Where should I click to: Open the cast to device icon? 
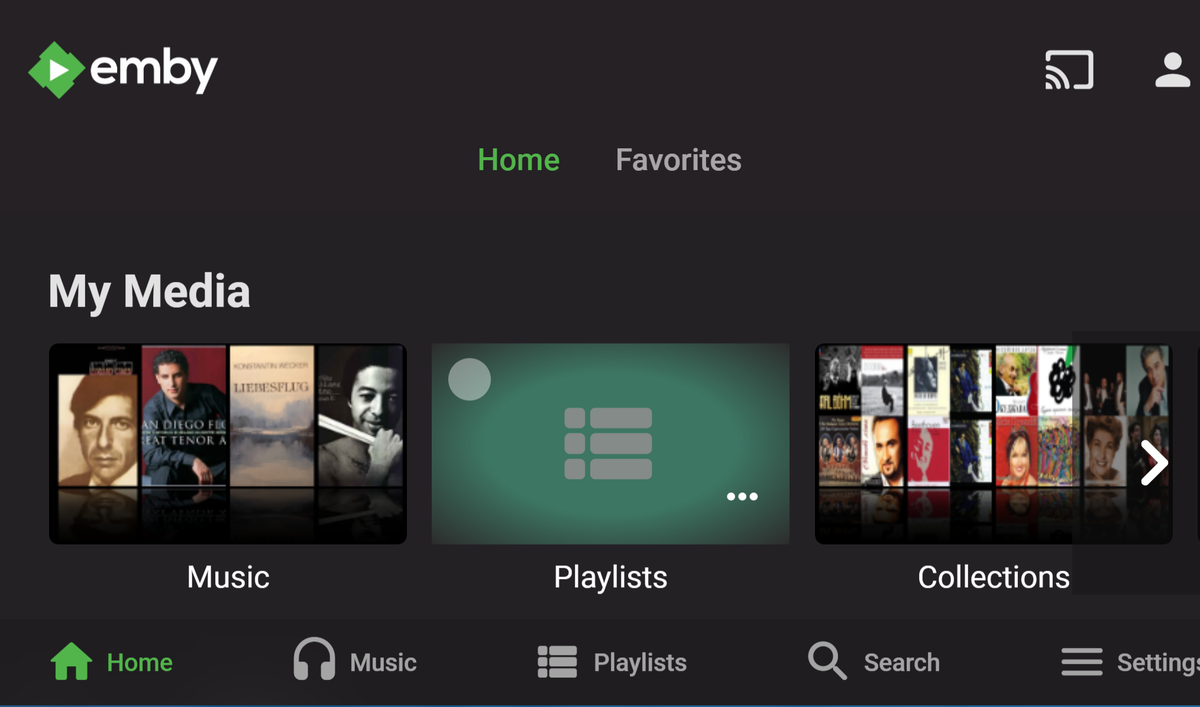[x=1069, y=70]
